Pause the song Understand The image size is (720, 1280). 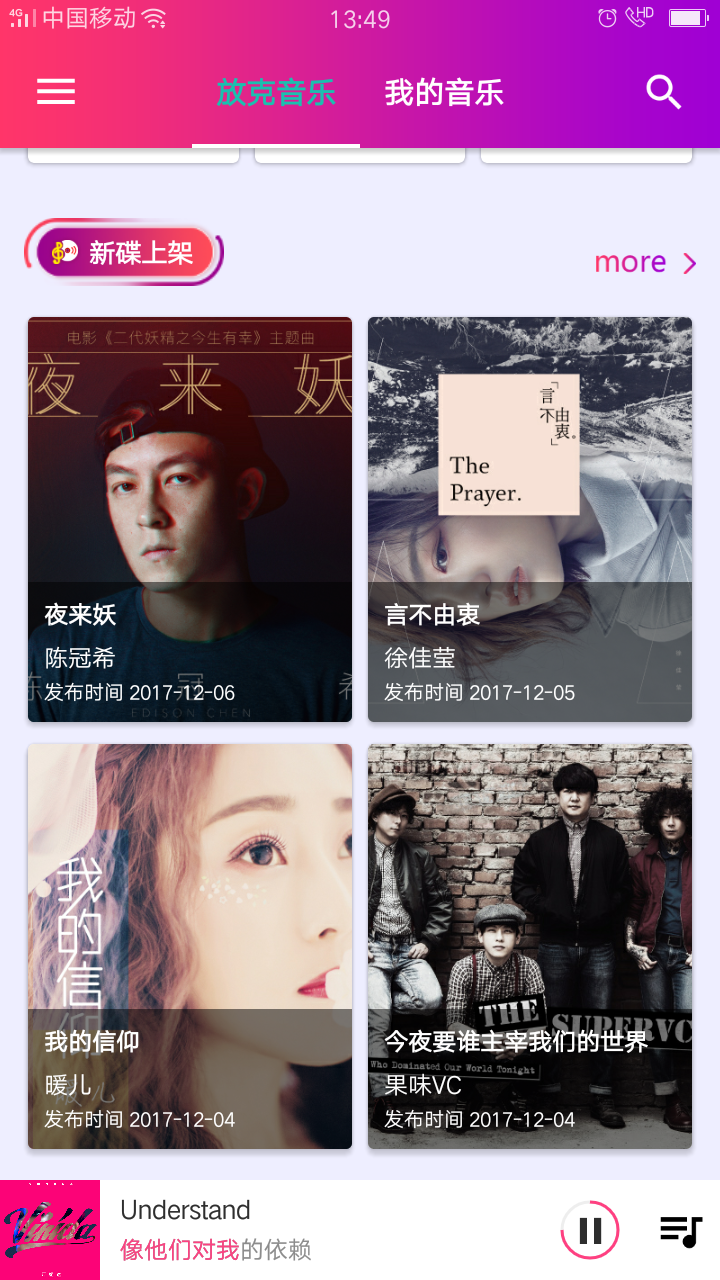pyautogui.click(x=590, y=1230)
